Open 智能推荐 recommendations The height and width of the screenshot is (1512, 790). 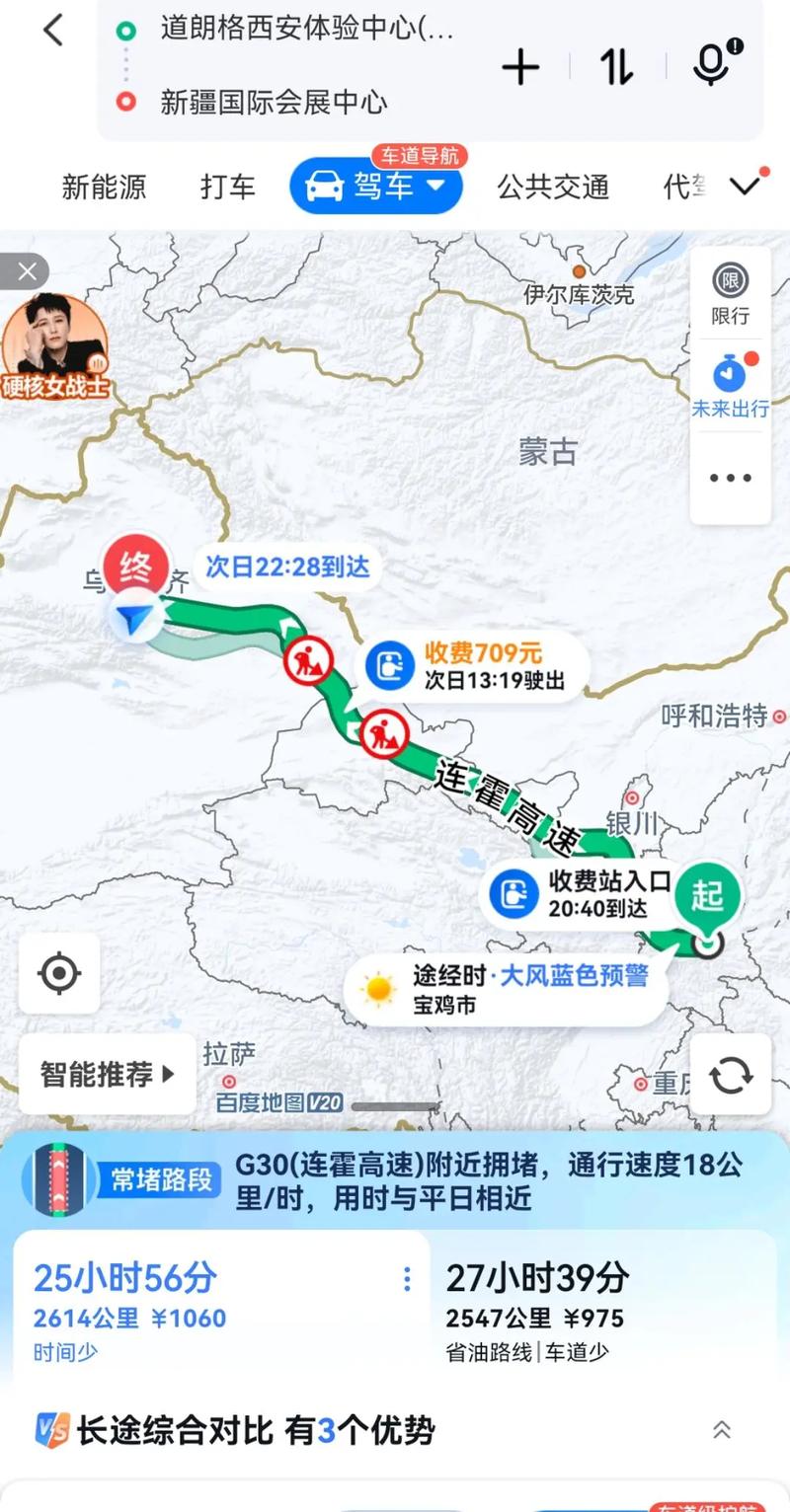[107, 1074]
